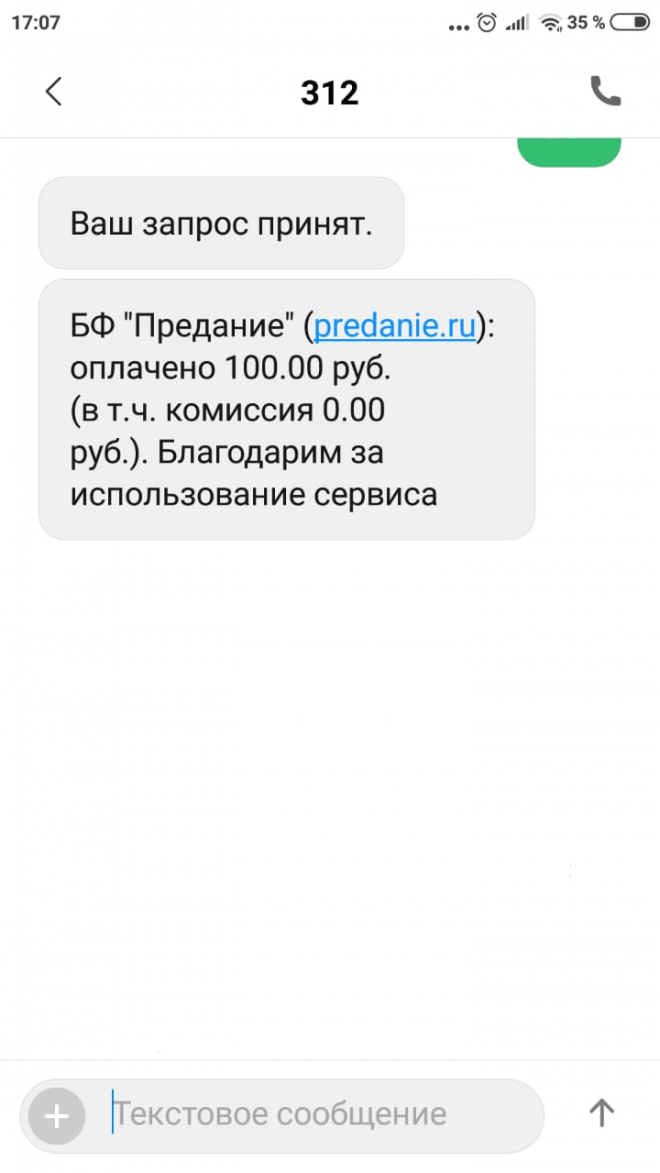Open the plus attachment button
660x1173 pixels.
(57, 1115)
